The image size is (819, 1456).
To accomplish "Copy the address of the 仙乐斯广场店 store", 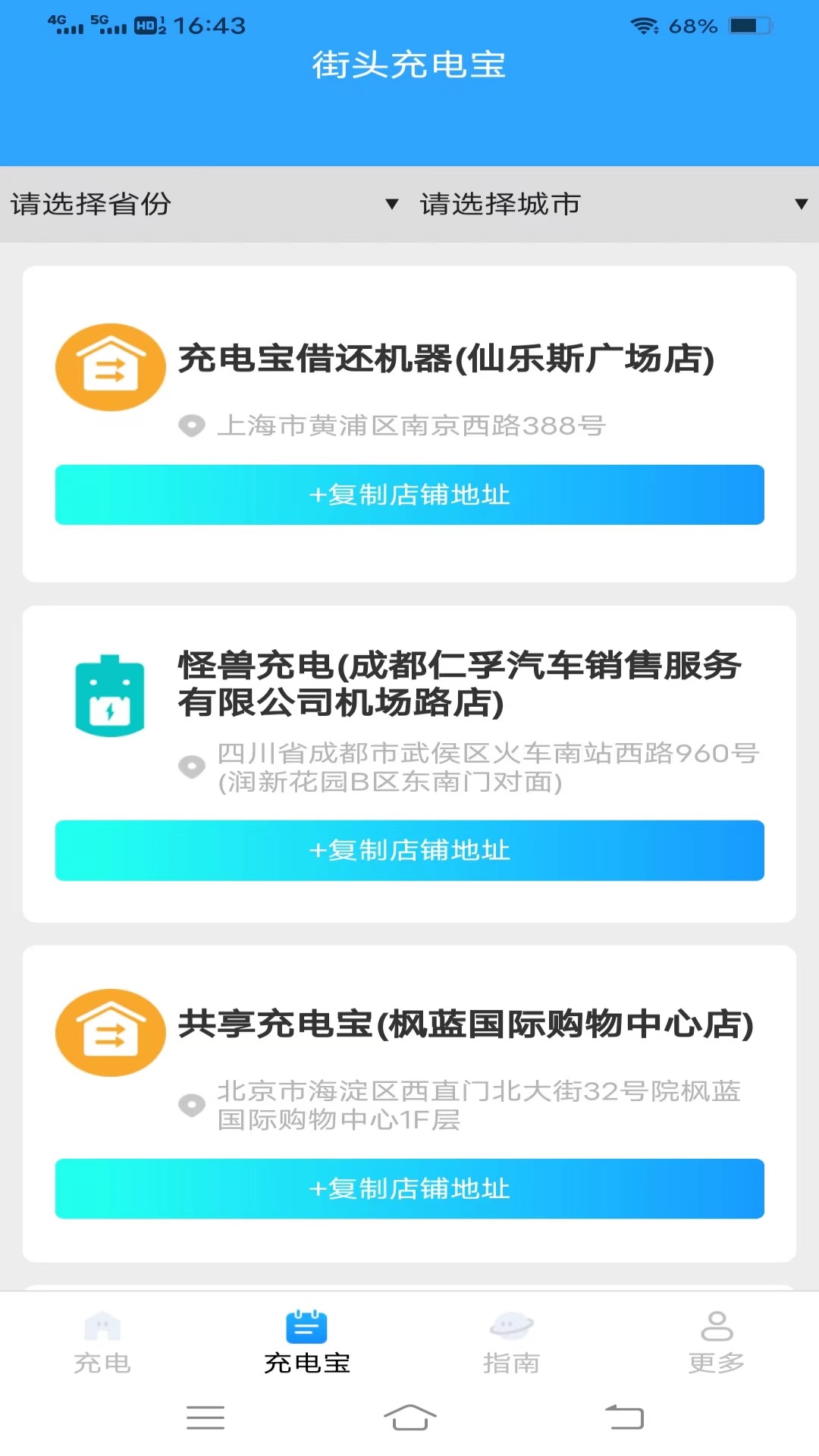I will click(x=409, y=494).
